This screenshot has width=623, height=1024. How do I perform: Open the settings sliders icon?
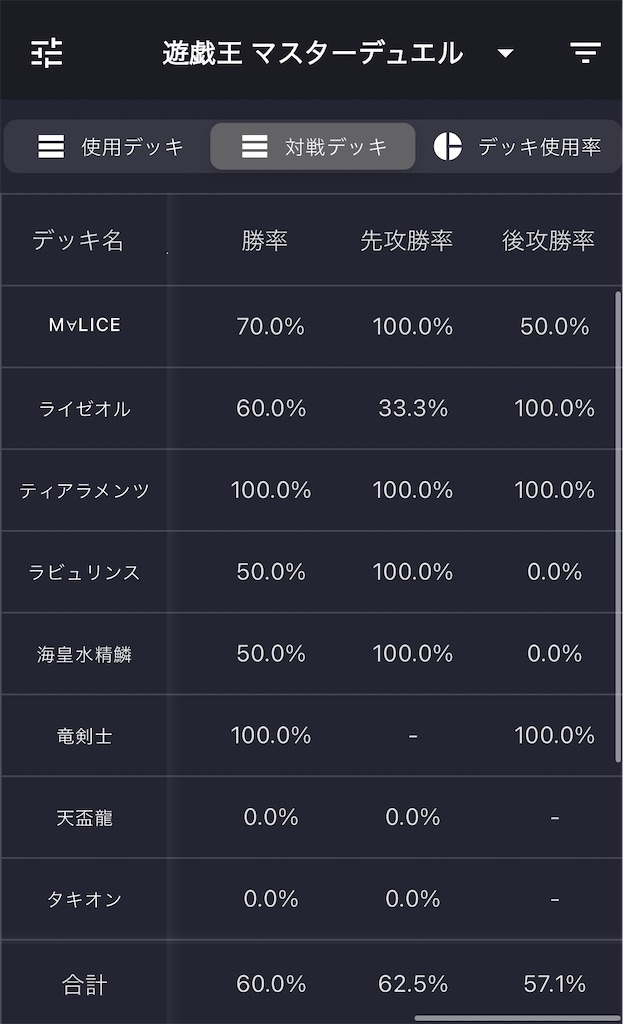coord(46,53)
